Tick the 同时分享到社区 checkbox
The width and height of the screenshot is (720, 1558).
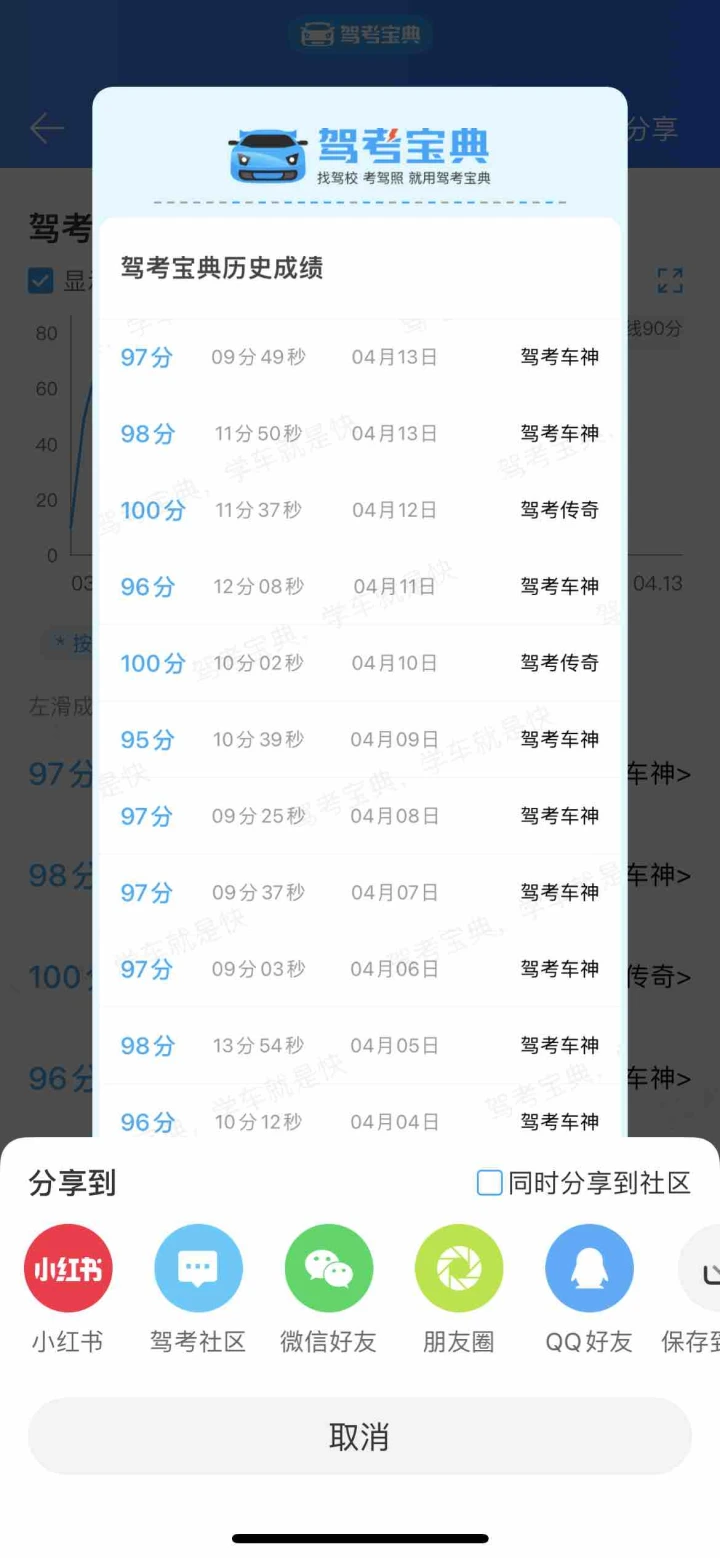(x=489, y=1184)
